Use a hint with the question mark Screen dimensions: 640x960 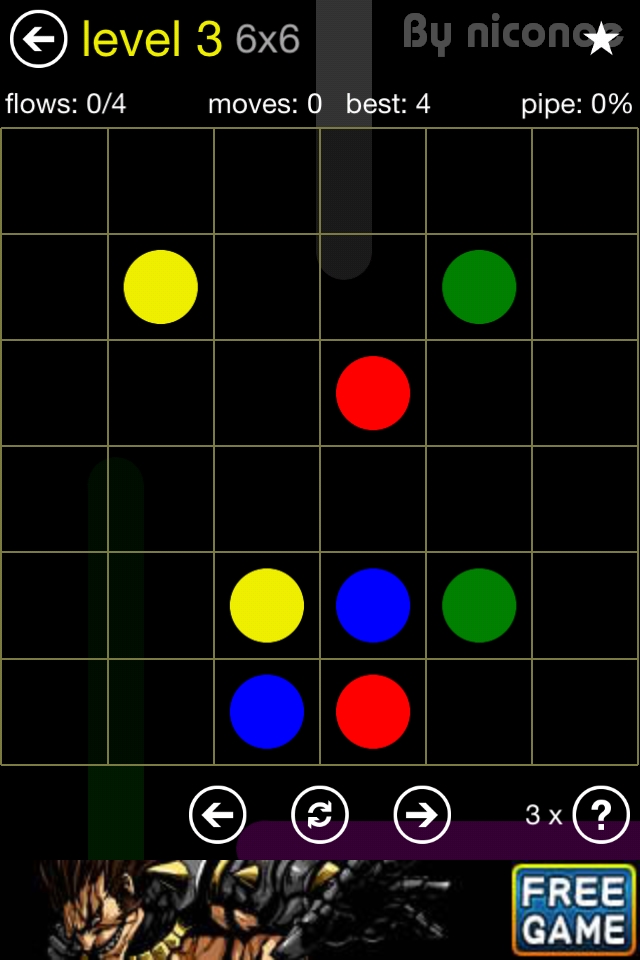[x=599, y=815]
